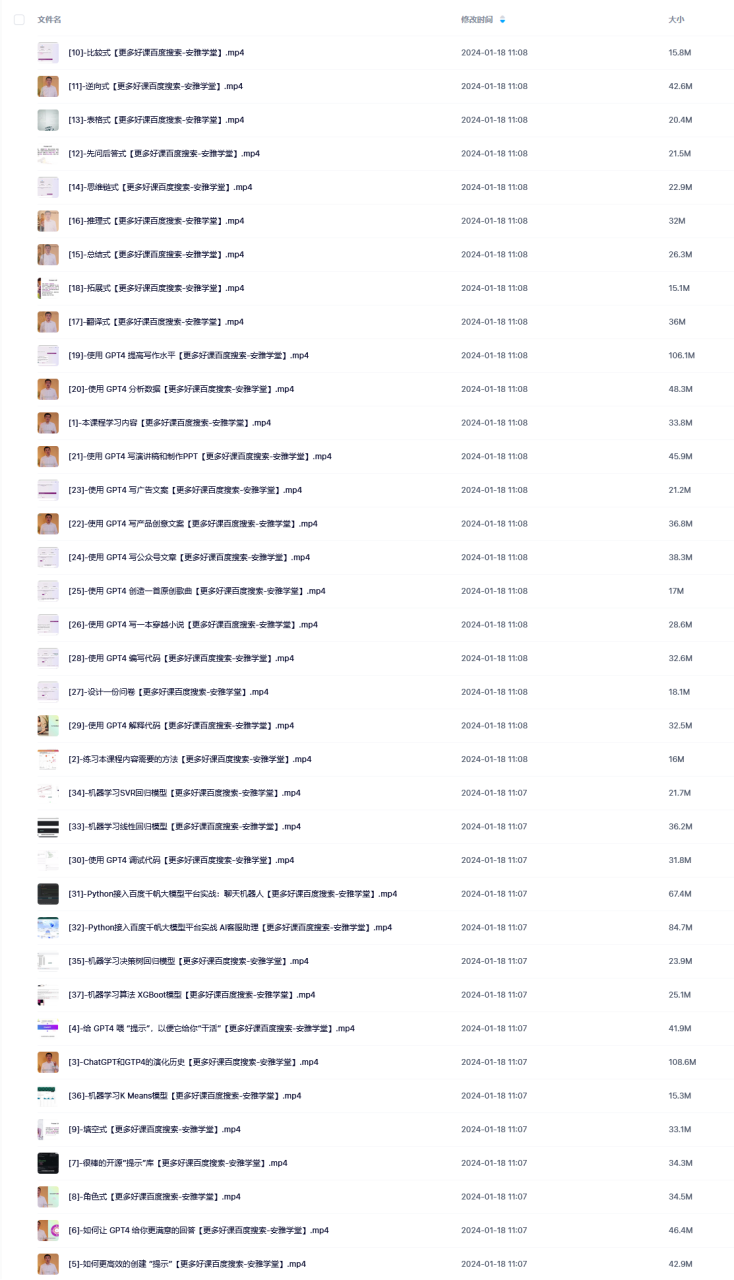Open video [11]-逆向式
Image resolution: width=734 pixels, height=1280 pixels.
pos(155,86)
